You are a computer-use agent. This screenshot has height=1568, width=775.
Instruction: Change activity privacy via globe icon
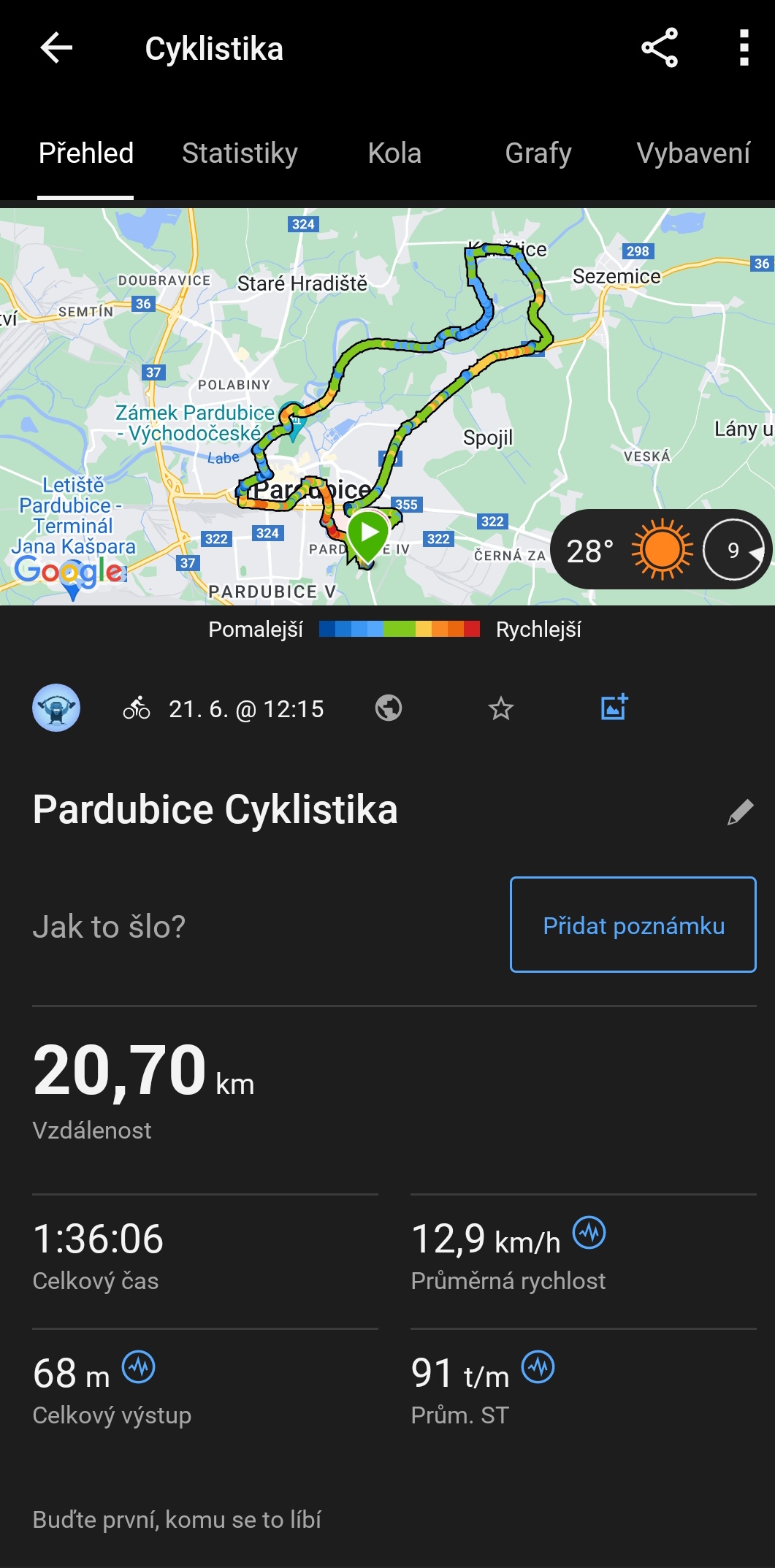coord(389,708)
